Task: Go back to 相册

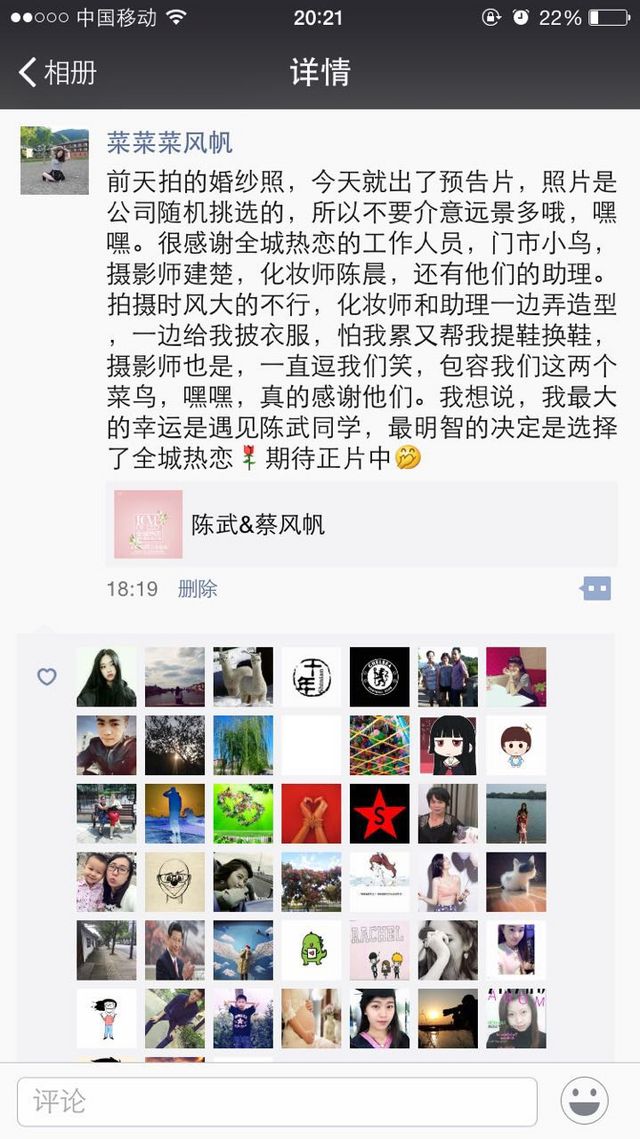Action: [58, 73]
